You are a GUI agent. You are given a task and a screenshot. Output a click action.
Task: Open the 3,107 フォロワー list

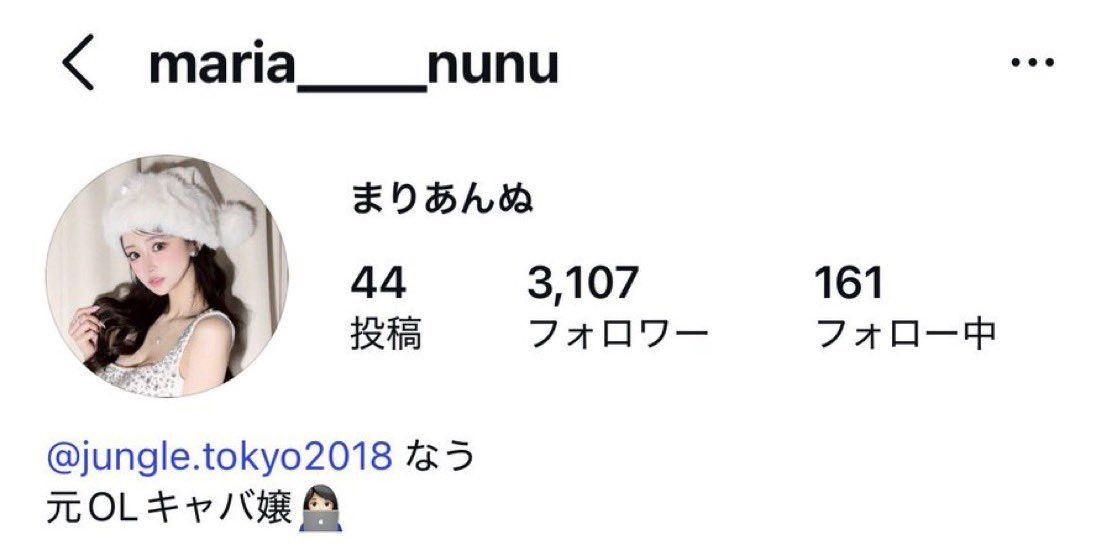(617, 307)
